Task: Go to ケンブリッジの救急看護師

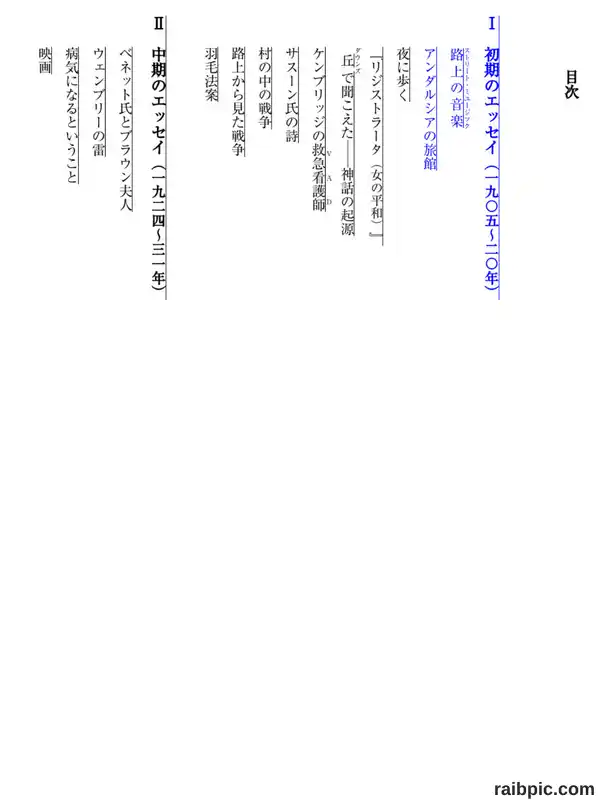Action: [x=319, y=130]
